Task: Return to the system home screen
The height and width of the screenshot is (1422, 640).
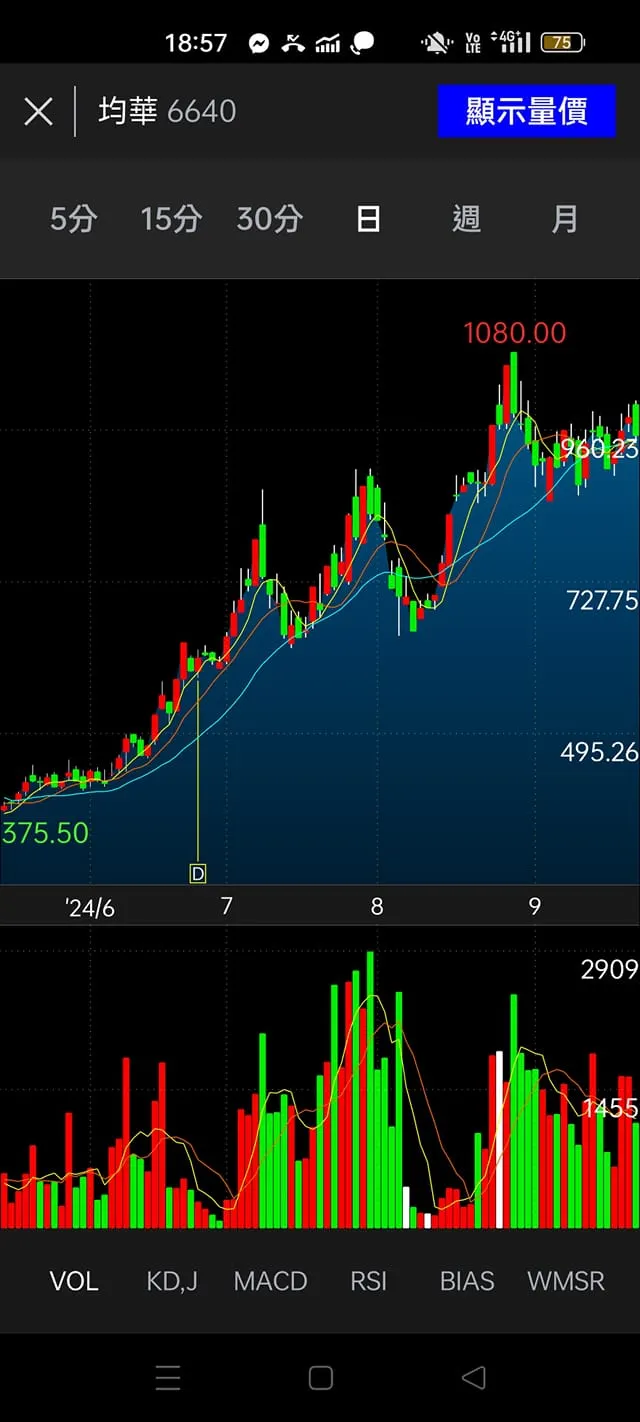Action: (x=320, y=1378)
